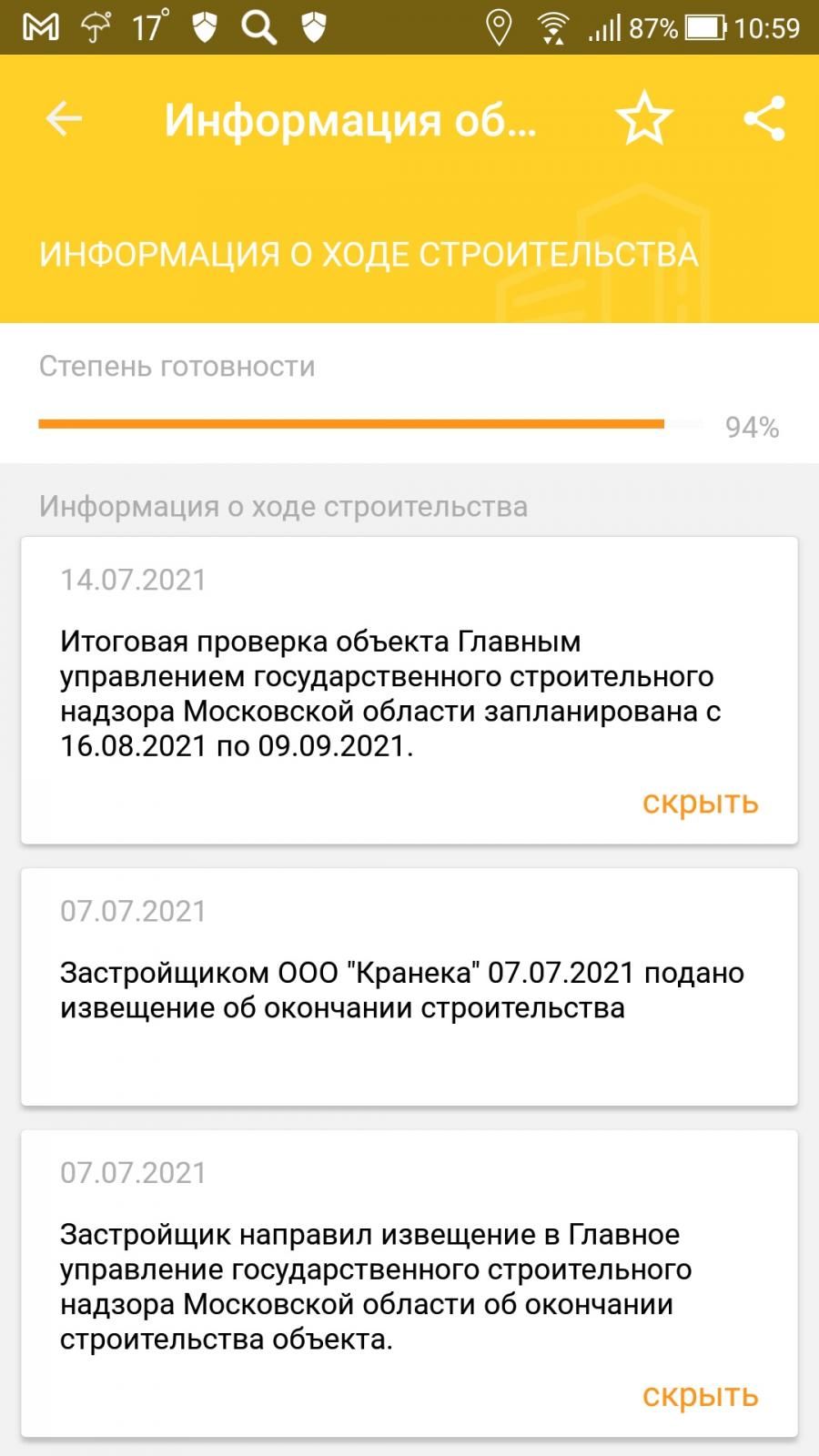Tap скрыть under the notice to Главное управление
Image resolution: width=819 pixels, height=1456 pixels.
coord(700,1396)
